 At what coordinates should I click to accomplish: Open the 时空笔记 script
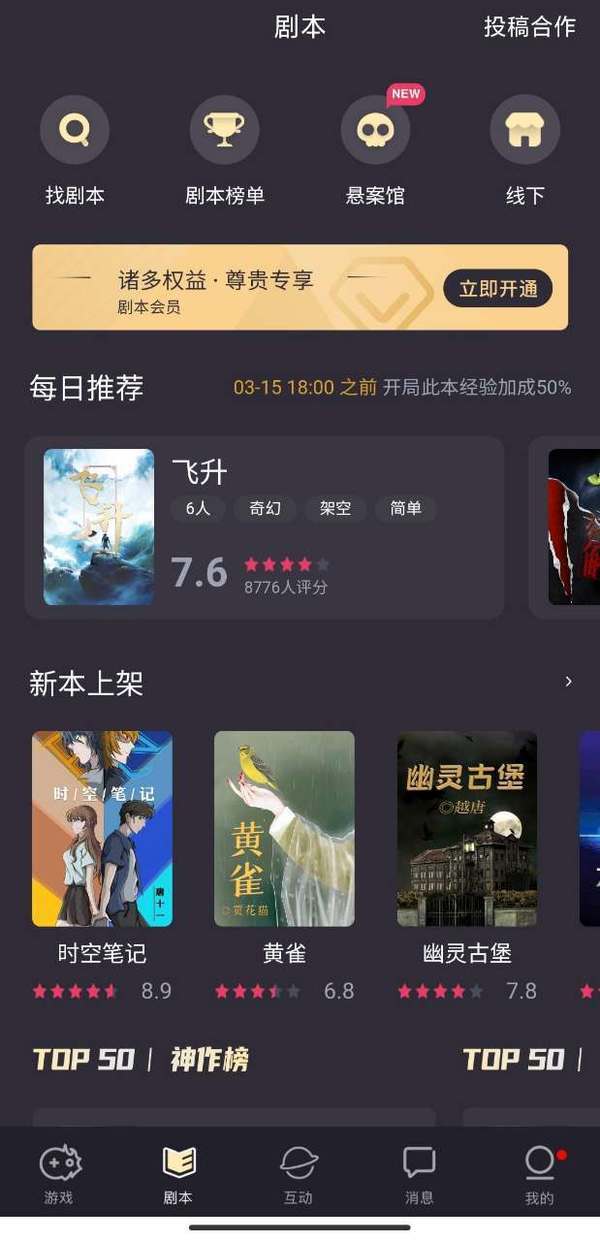[102, 829]
